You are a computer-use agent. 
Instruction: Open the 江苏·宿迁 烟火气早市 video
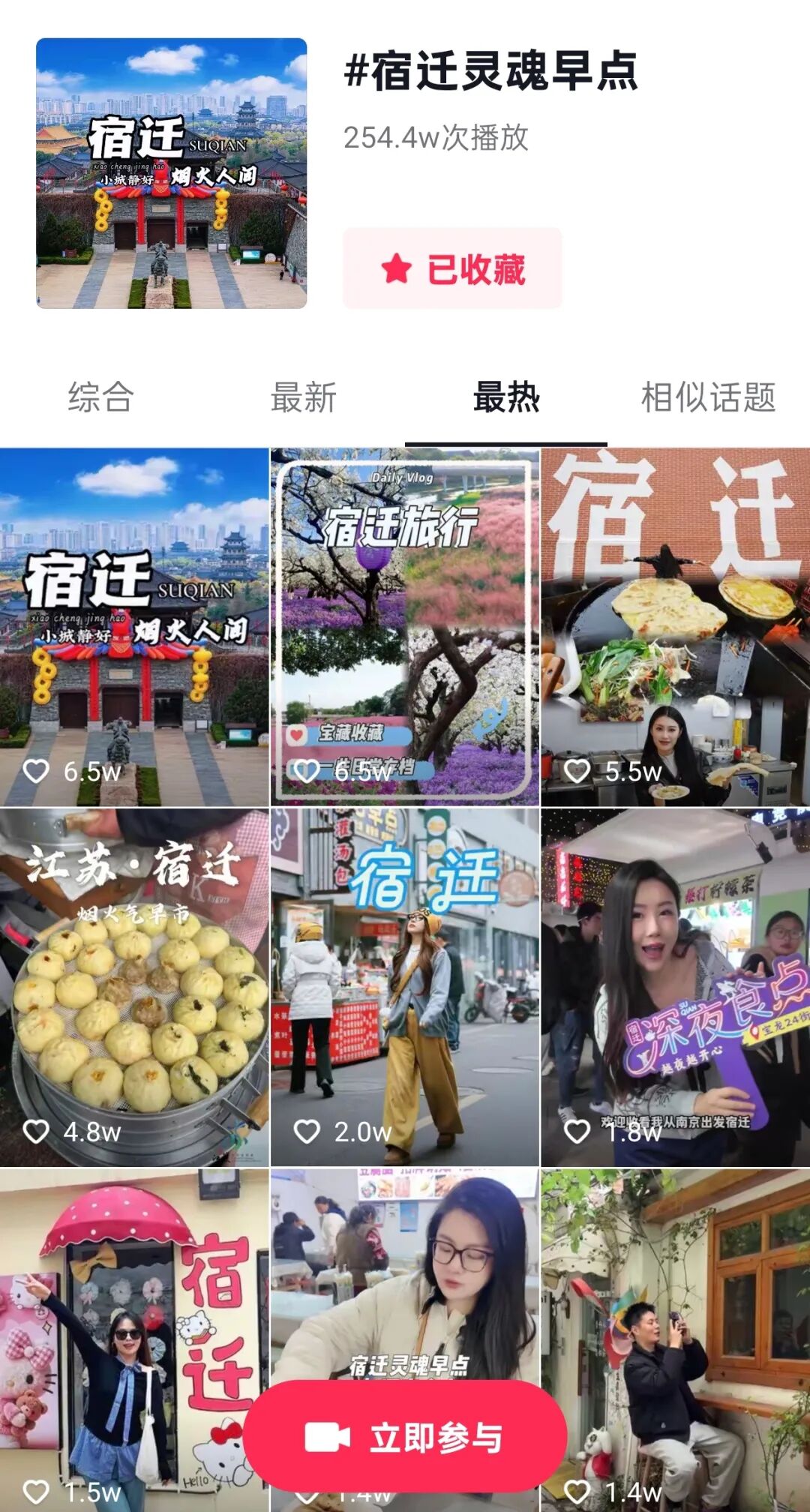[134, 987]
